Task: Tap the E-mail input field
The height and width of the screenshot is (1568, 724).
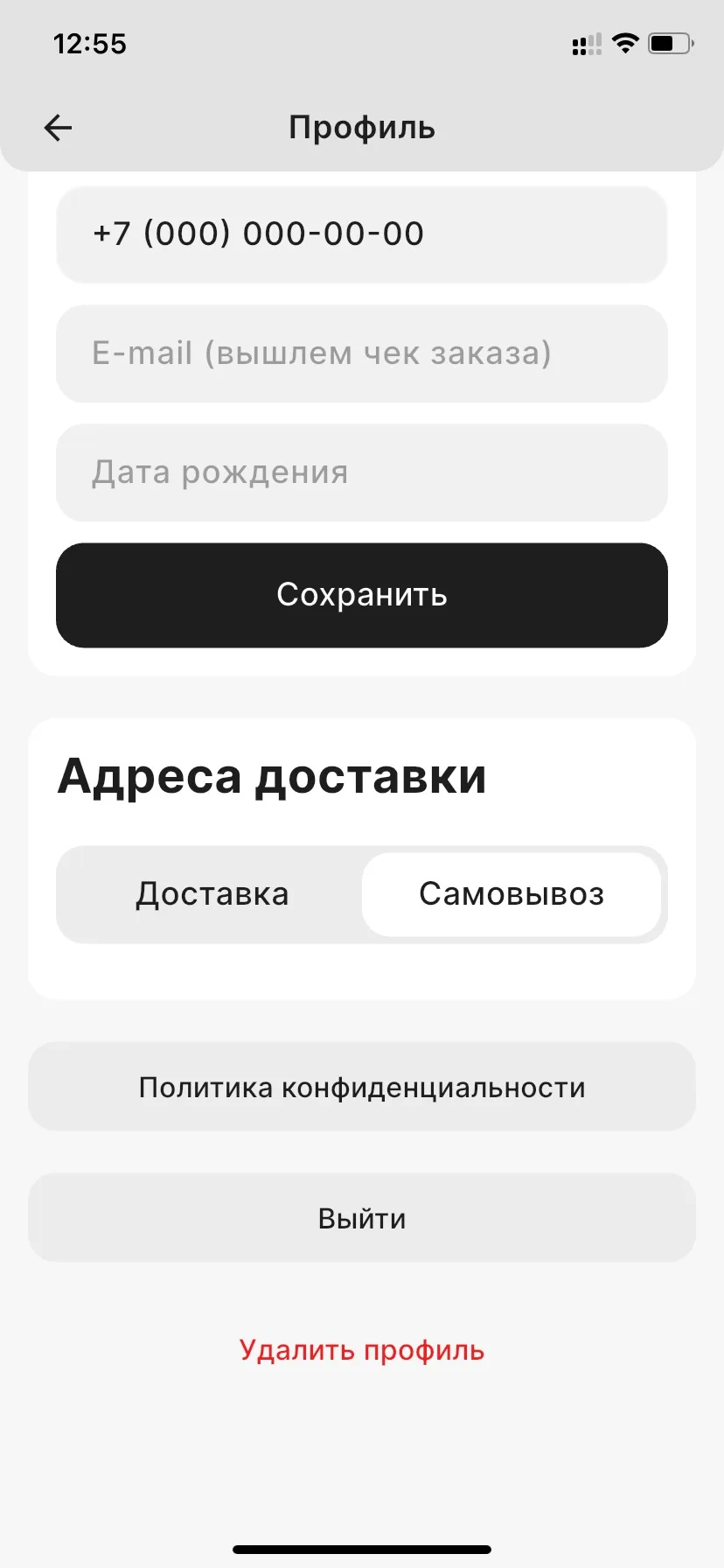Action: 362,353
